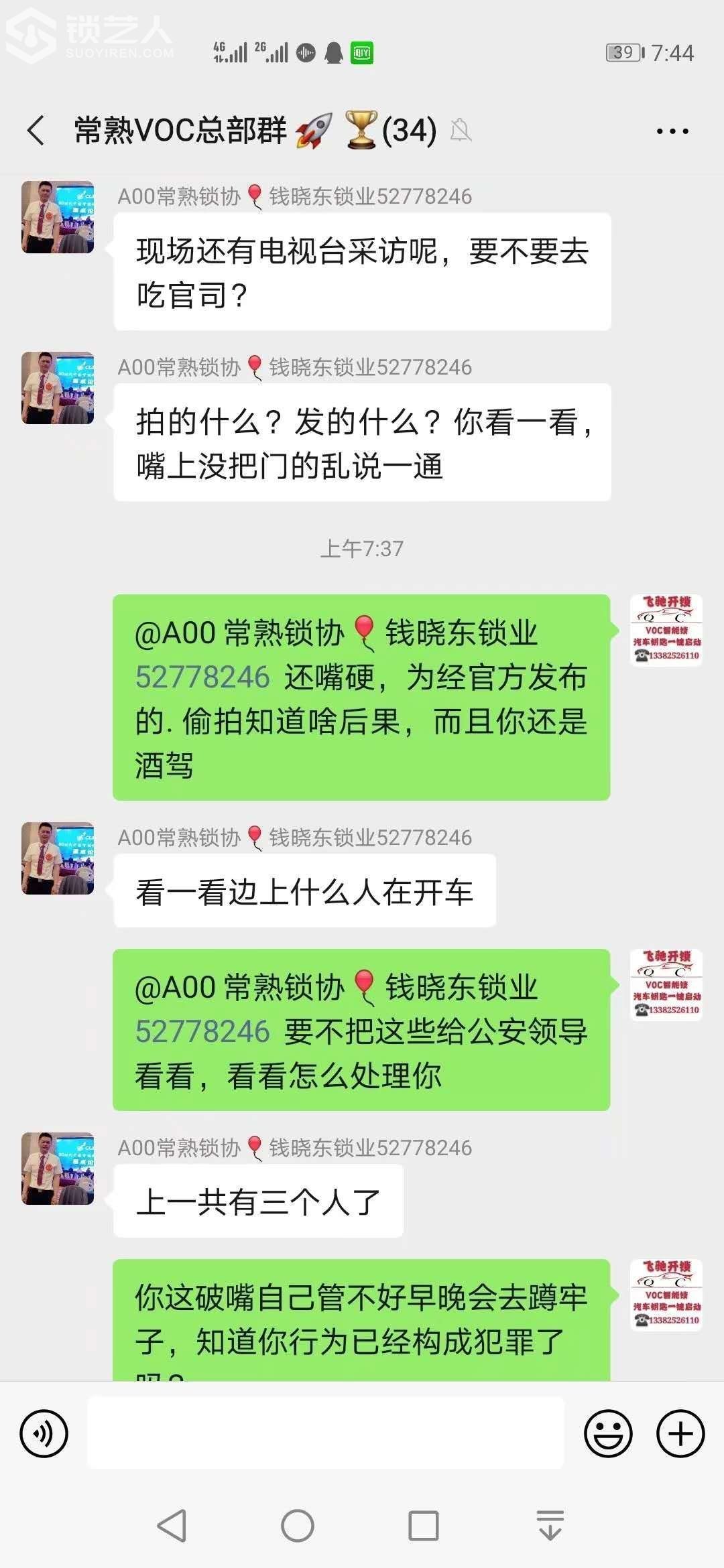Viewport: 724px width, 1568px height.
Task: Open the three-dot group chat menu
Action: 672,131
